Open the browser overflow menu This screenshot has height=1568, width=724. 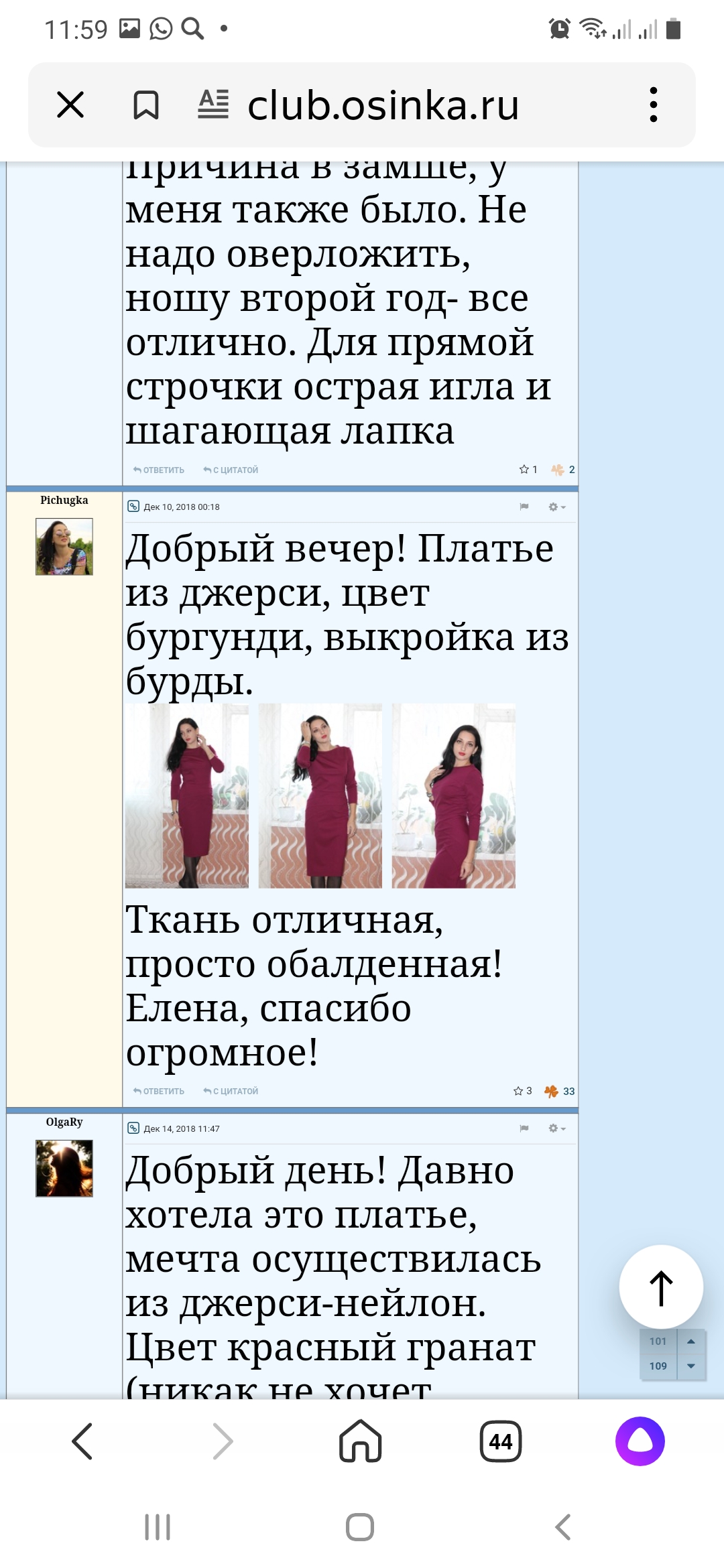tap(654, 105)
